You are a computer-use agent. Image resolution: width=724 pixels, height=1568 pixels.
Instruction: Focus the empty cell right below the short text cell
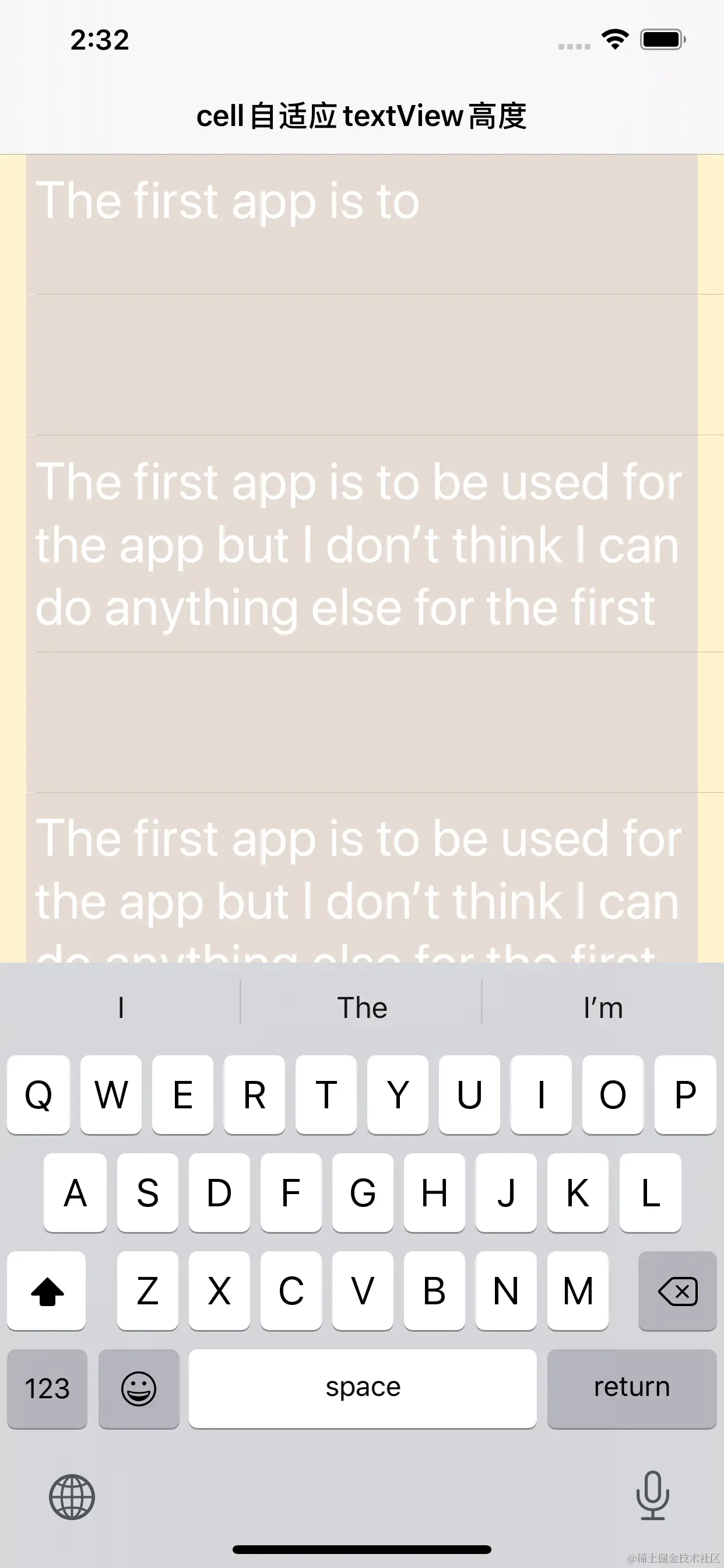point(361,364)
